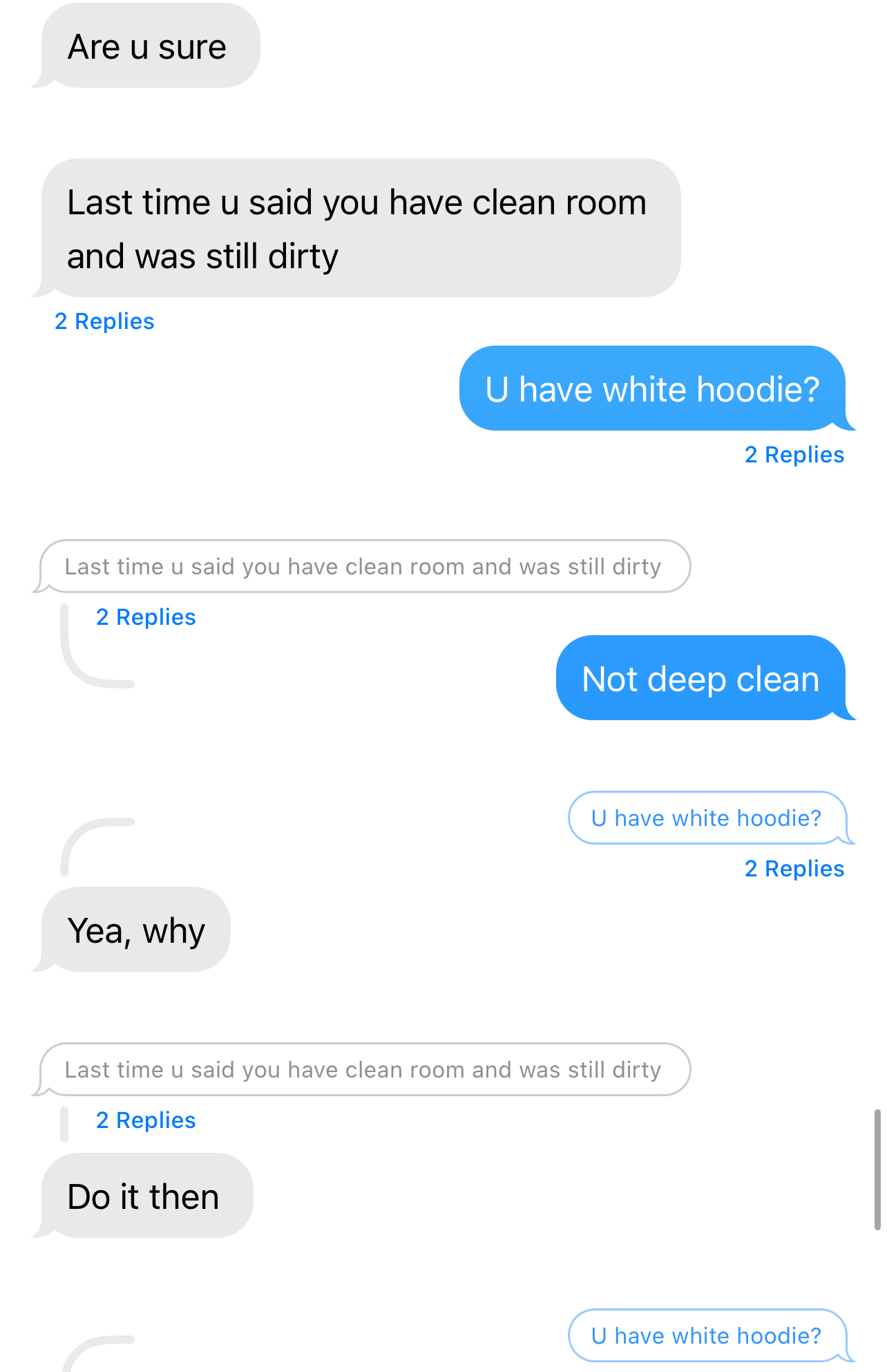
Task: Open 2 Replies link above 'Yea, why'
Action: [794, 869]
